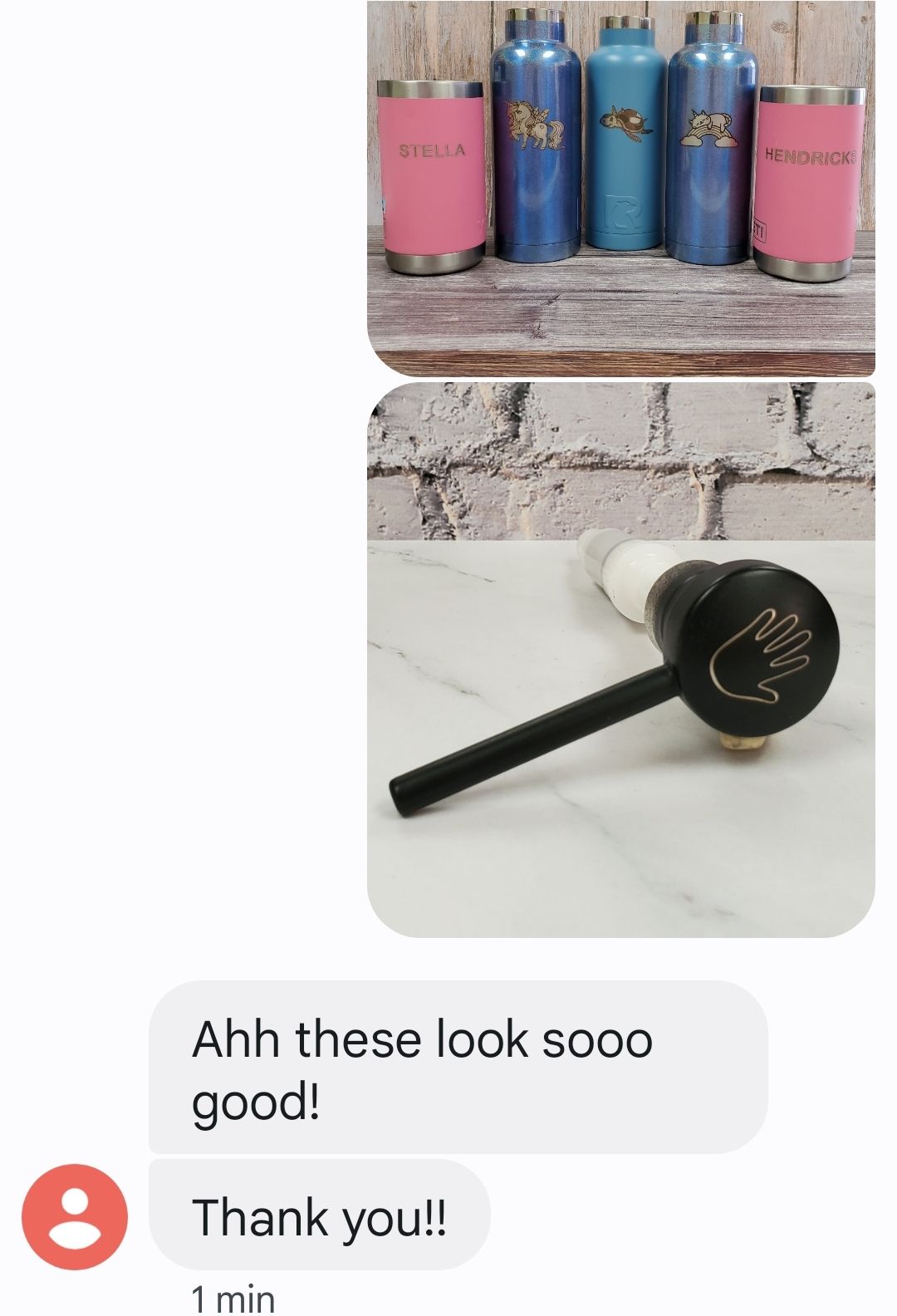The height and width of the screenshot is (1316, 897).
Task: Open the sender's contact avatar
Action: (75, 1216)
